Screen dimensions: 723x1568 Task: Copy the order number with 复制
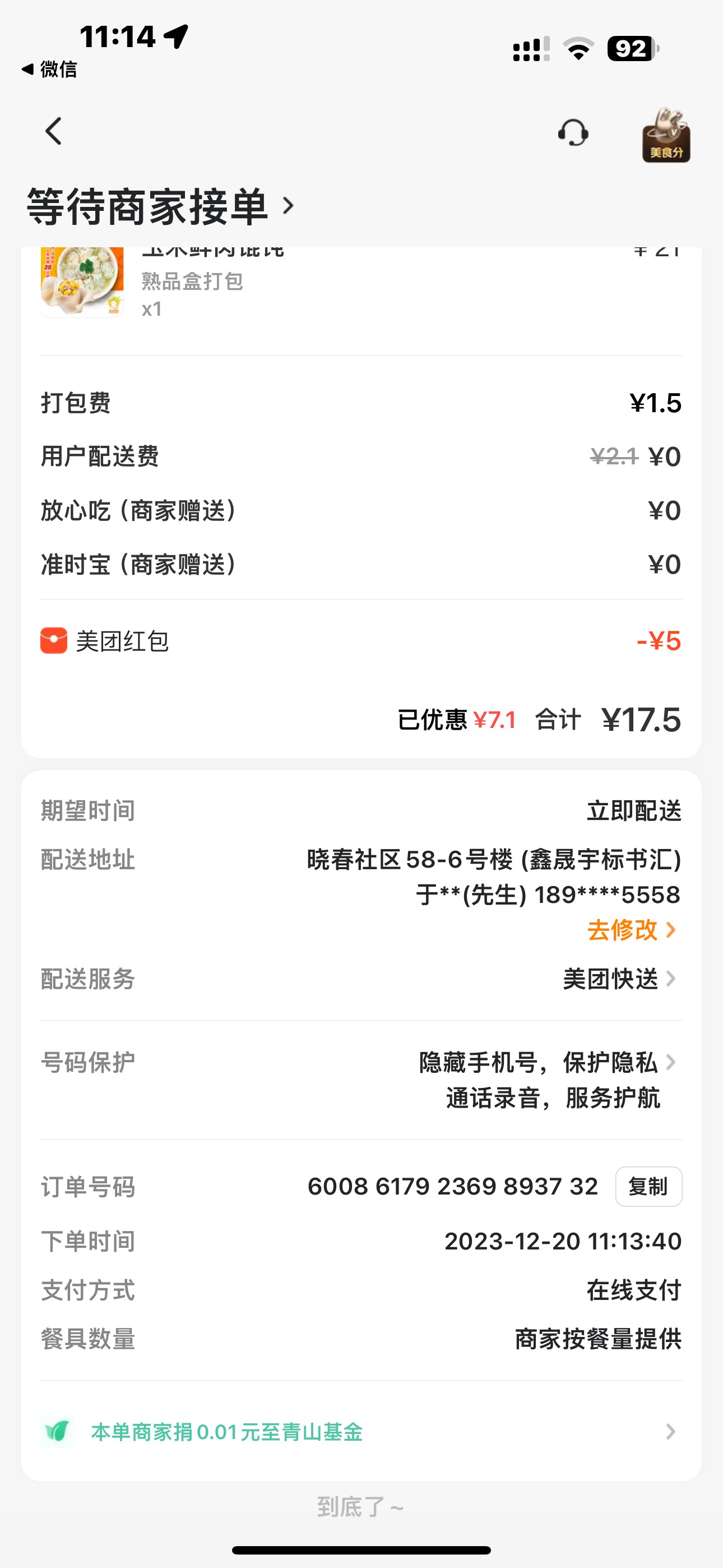point(648,1186)
